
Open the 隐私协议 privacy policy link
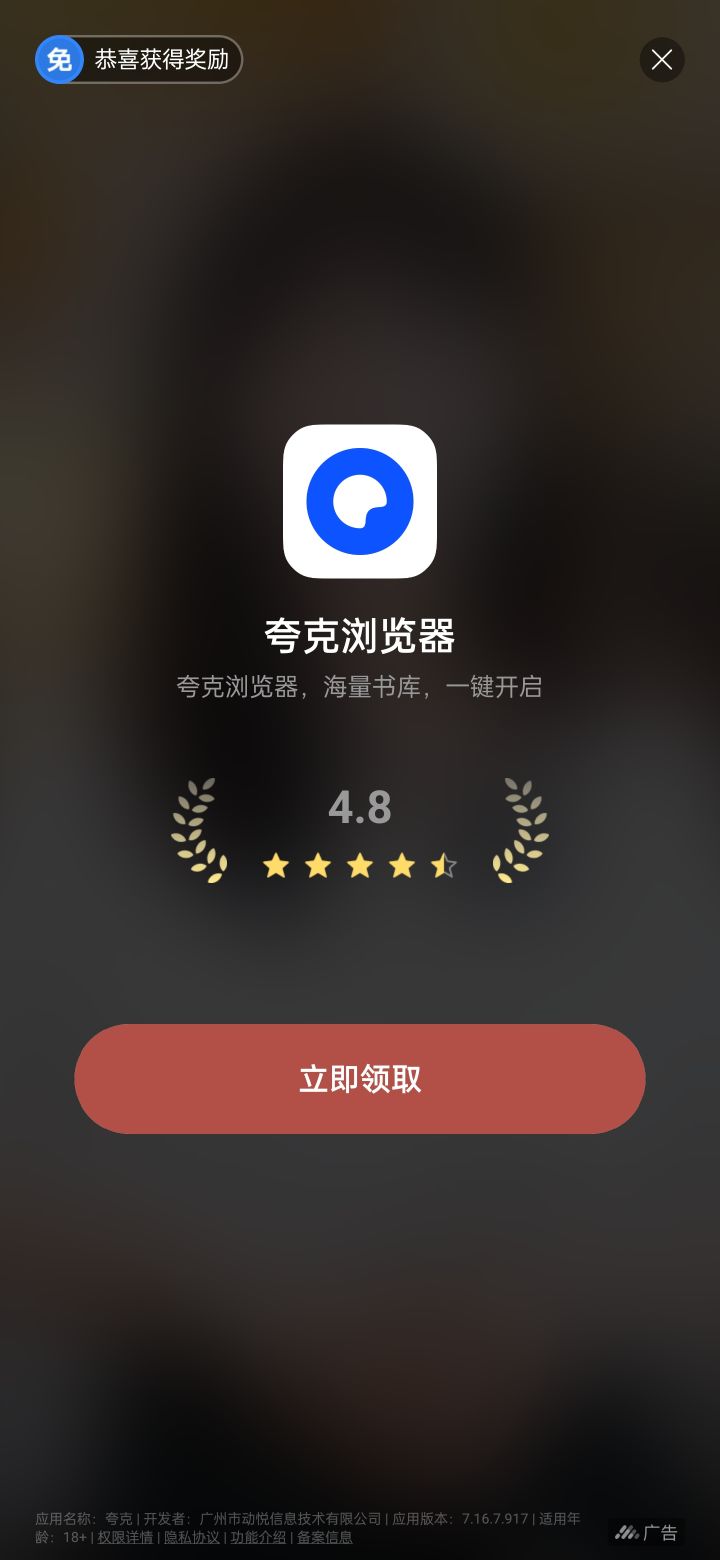[191, 1538]
